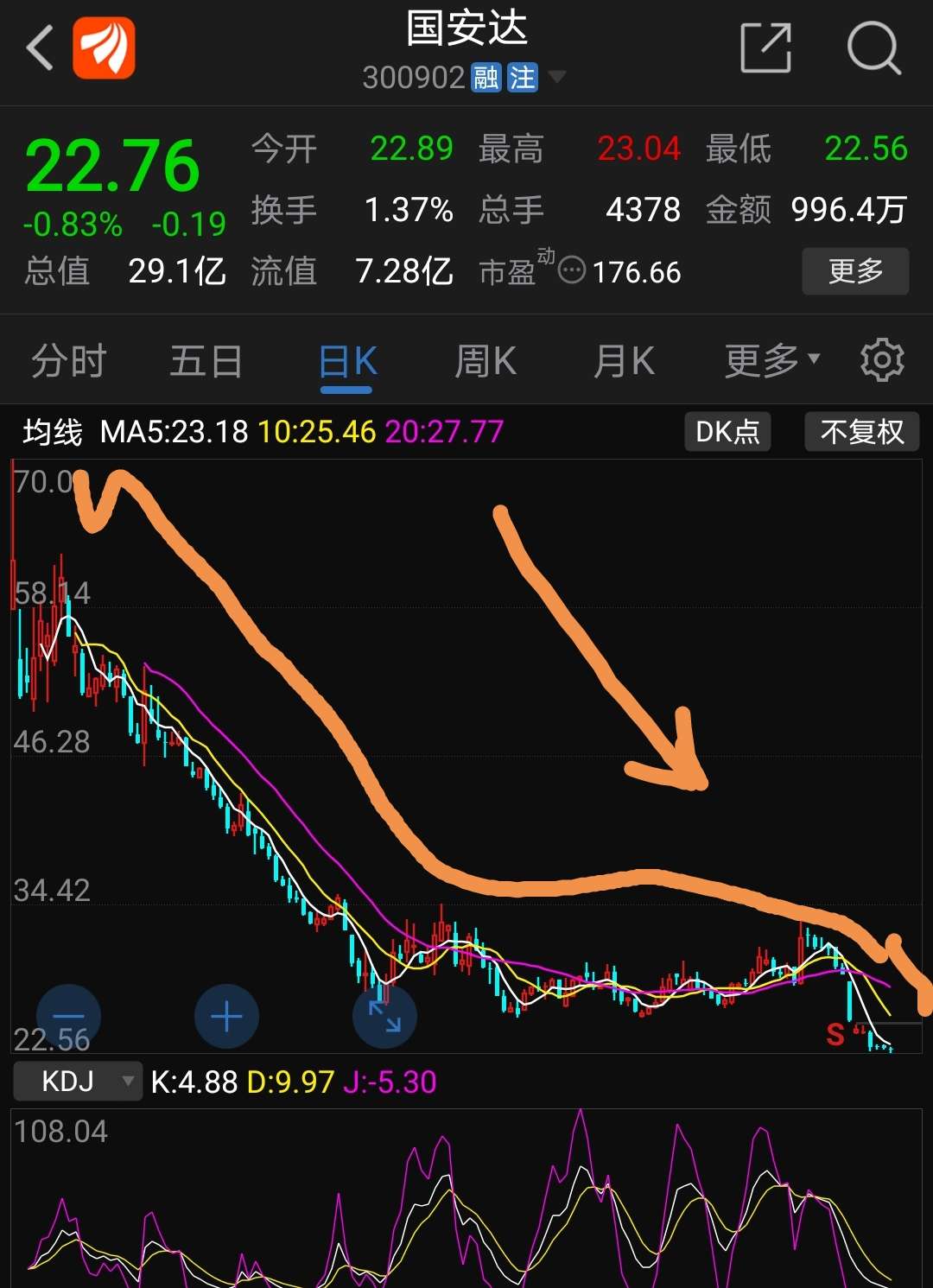Zoom in the K-line chart
This screenshot has height=1288, width=933.
click(x=225, y=1017)
